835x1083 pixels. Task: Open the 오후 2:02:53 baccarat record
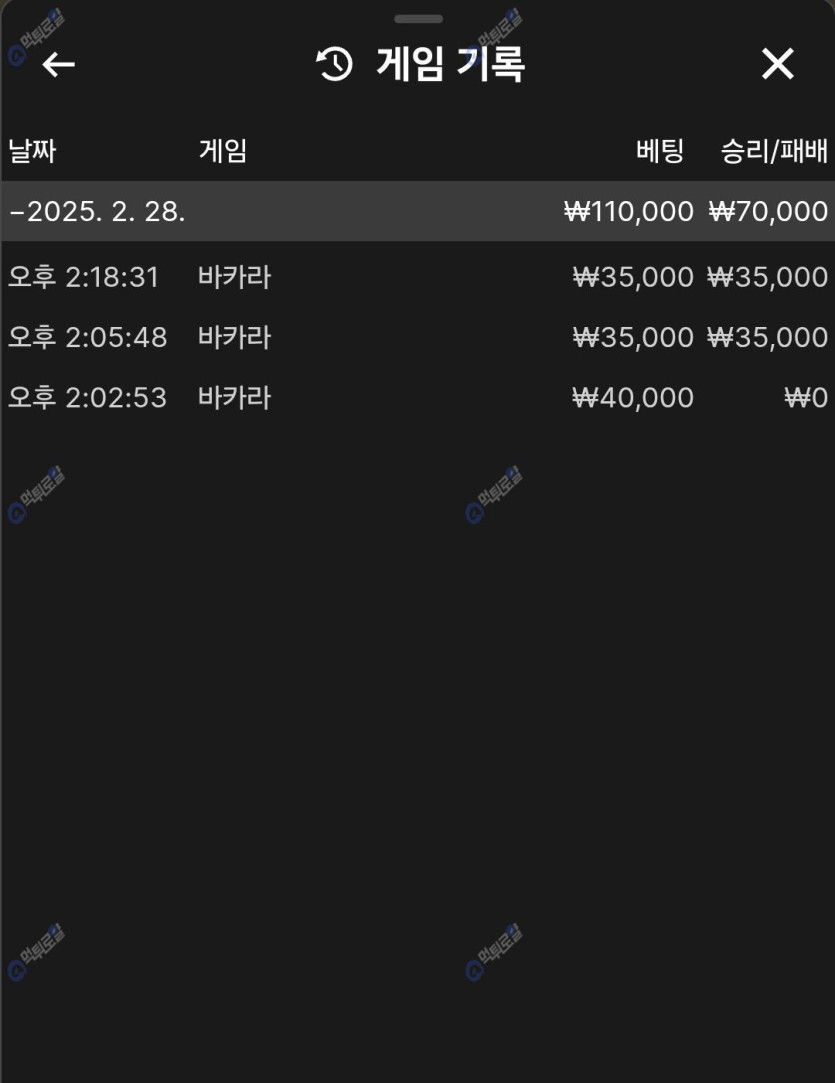coord(416,398)
